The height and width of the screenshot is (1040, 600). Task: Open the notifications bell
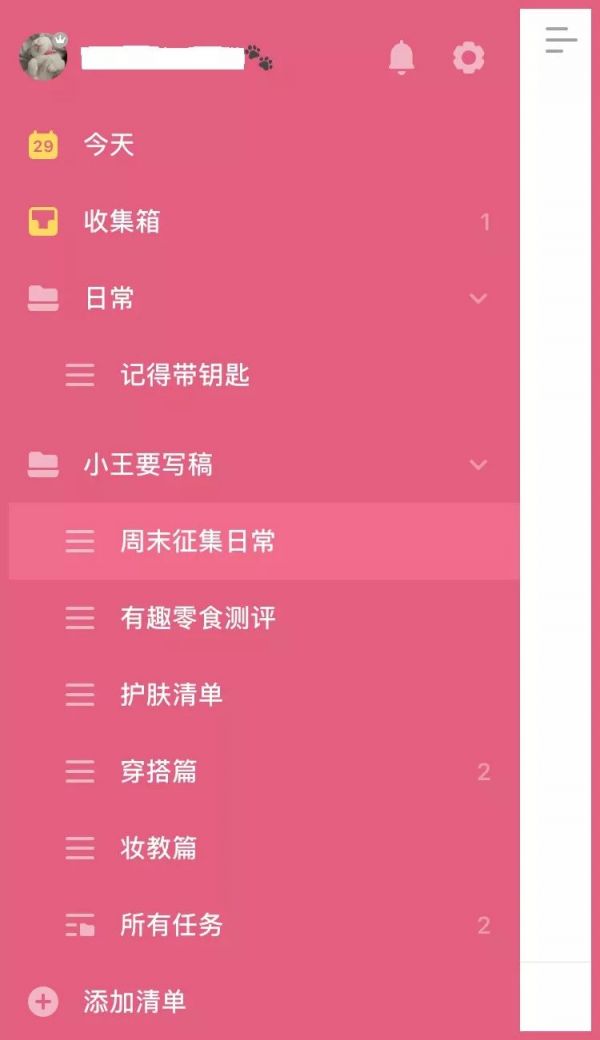click(401, 58)
